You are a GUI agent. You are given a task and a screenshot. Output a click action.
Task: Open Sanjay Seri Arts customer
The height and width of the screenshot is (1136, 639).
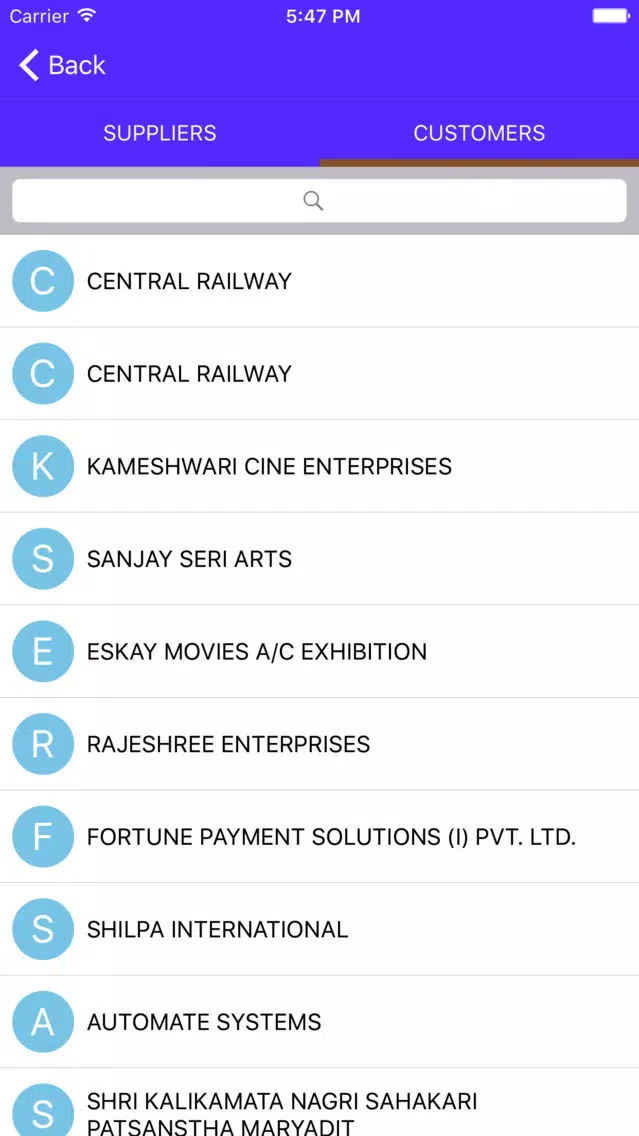pyautogui.click(x=320, y=559)
